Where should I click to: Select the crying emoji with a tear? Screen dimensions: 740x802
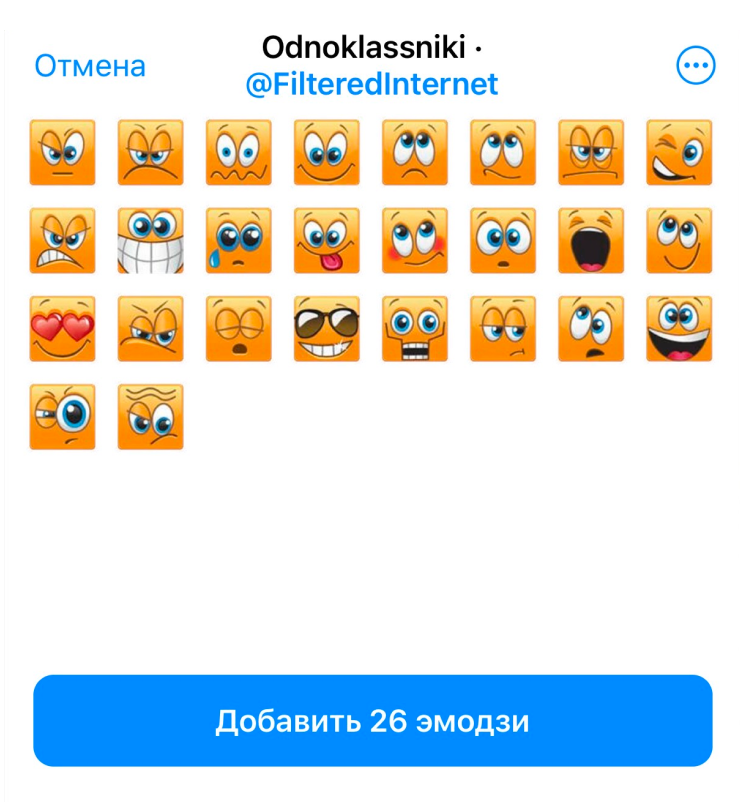[238, 241]
